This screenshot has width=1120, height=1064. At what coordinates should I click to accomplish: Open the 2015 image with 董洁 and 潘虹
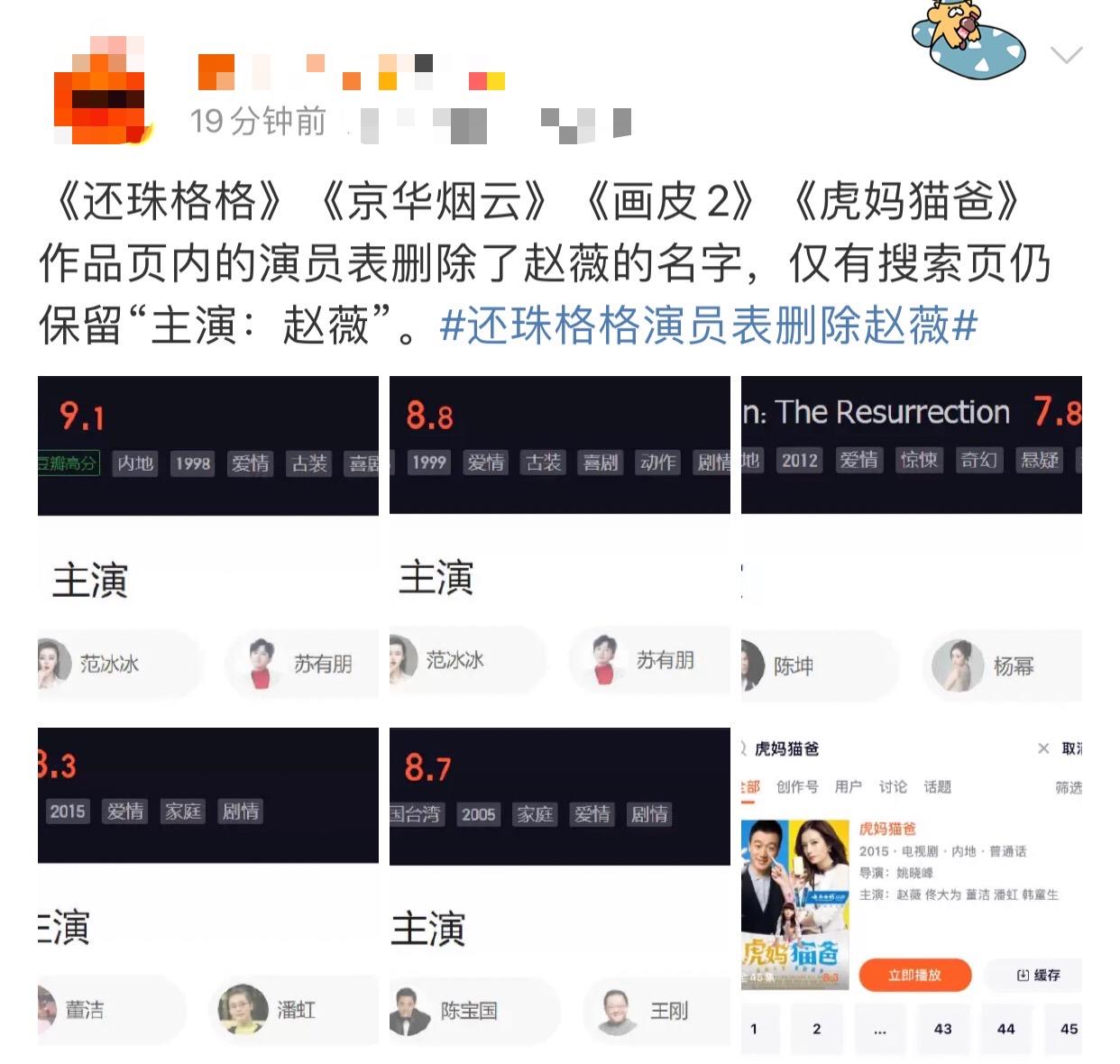point(207,888)
